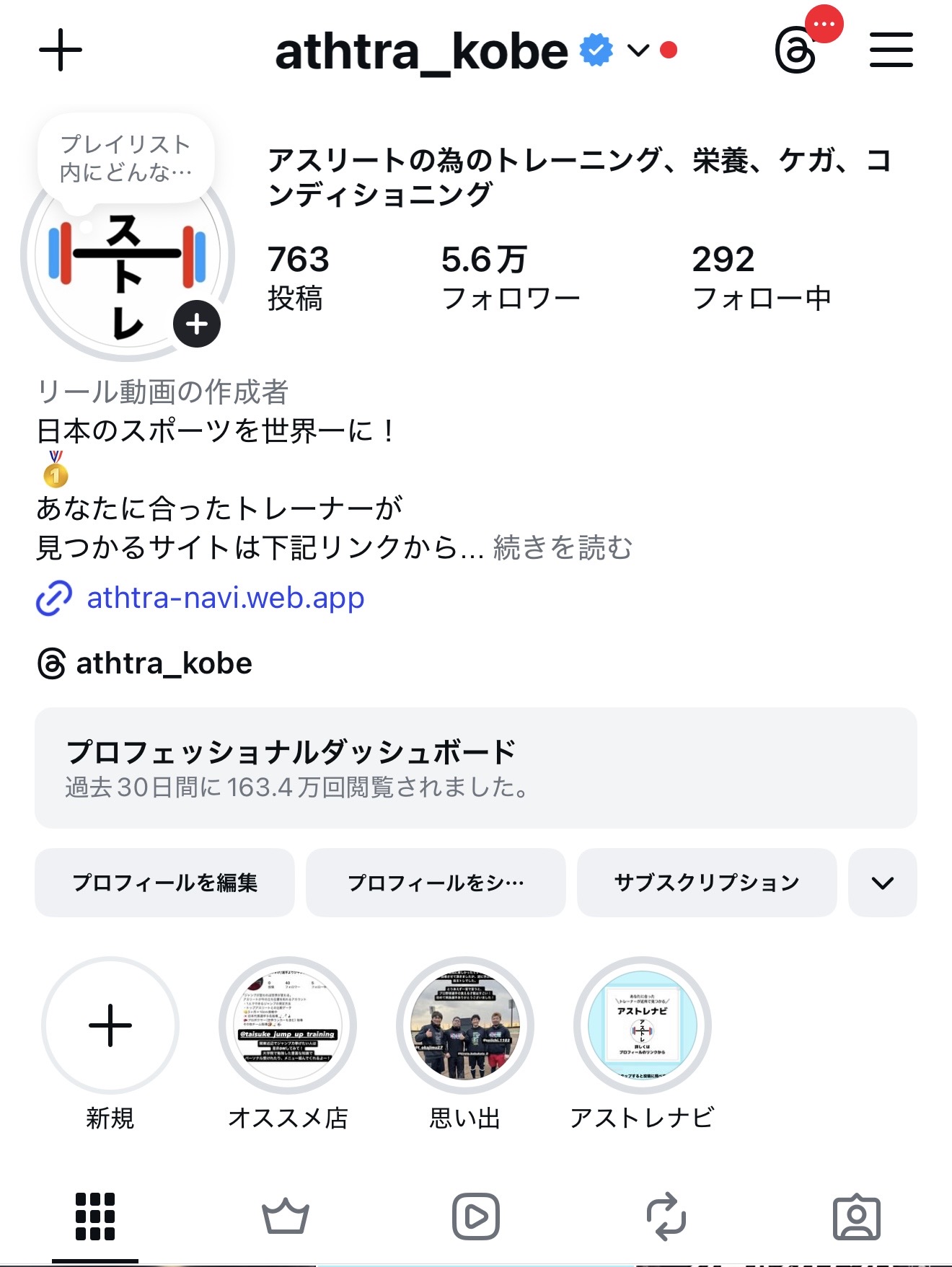952x1267 pixels.
Task: Select the grid posts icon in bottom bar
Action: (x=94, y=1217)
